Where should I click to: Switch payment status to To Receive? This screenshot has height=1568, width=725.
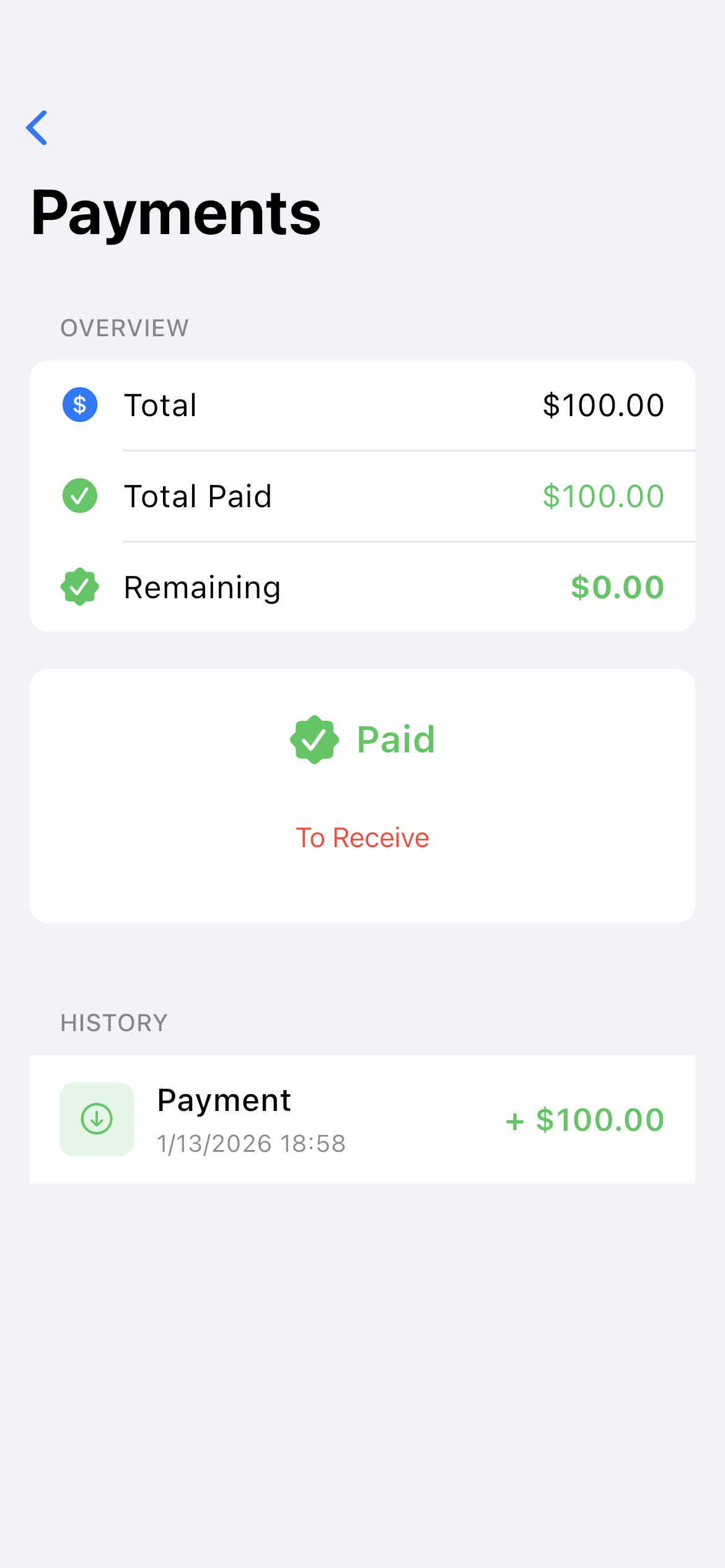pyautogui.click(x=362, y=837)
